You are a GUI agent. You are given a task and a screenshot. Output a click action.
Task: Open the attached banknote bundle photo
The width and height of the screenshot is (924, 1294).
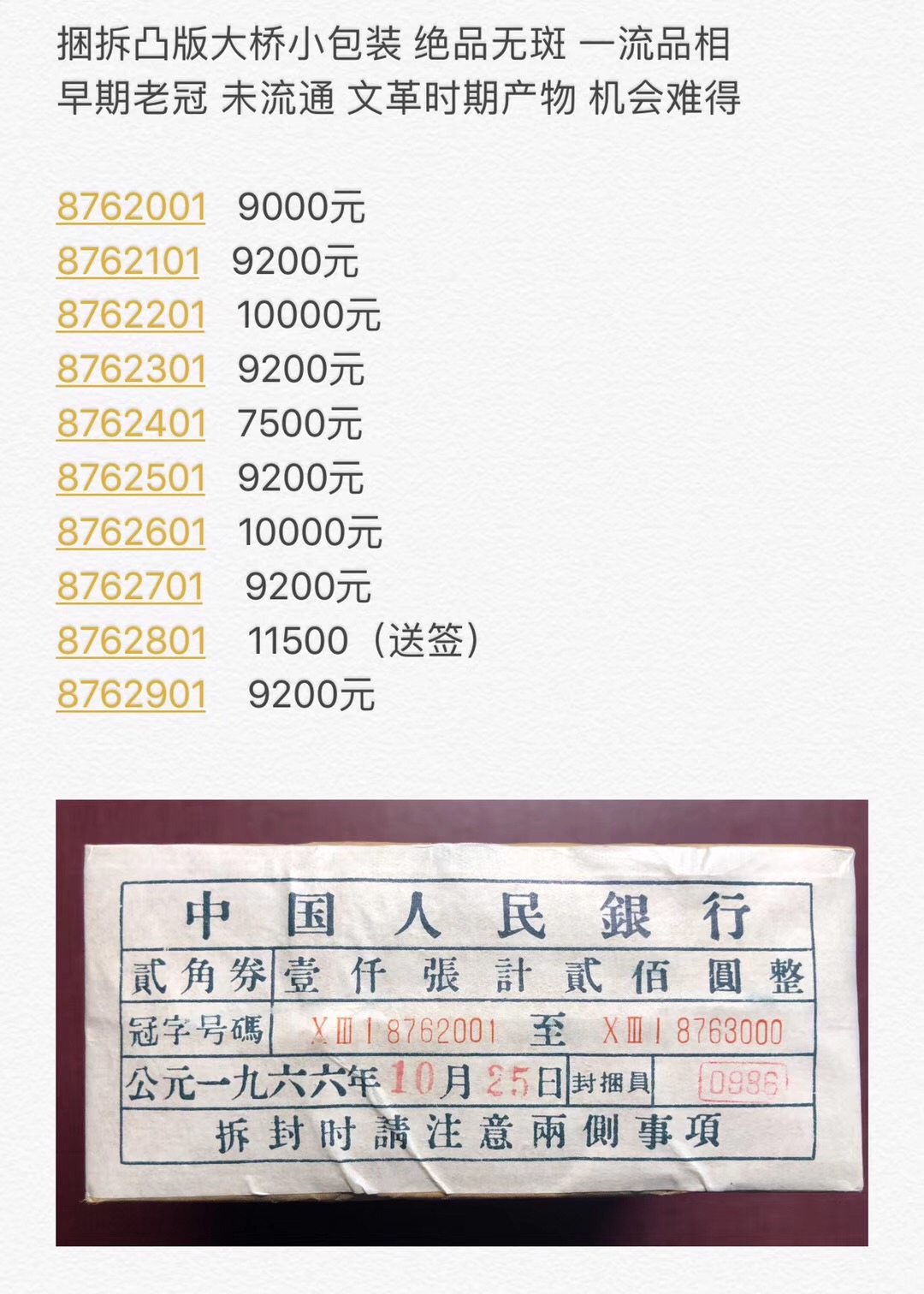point(462,1022)
